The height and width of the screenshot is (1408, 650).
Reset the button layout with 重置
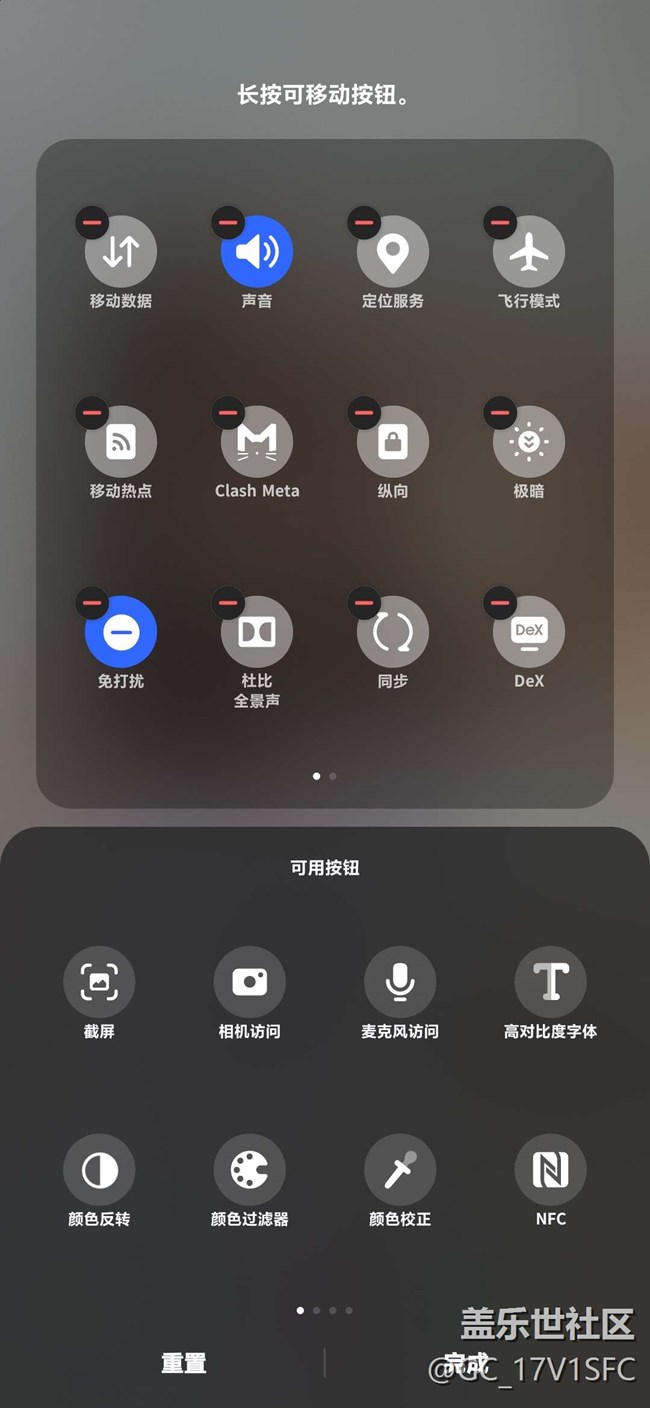184,1363
